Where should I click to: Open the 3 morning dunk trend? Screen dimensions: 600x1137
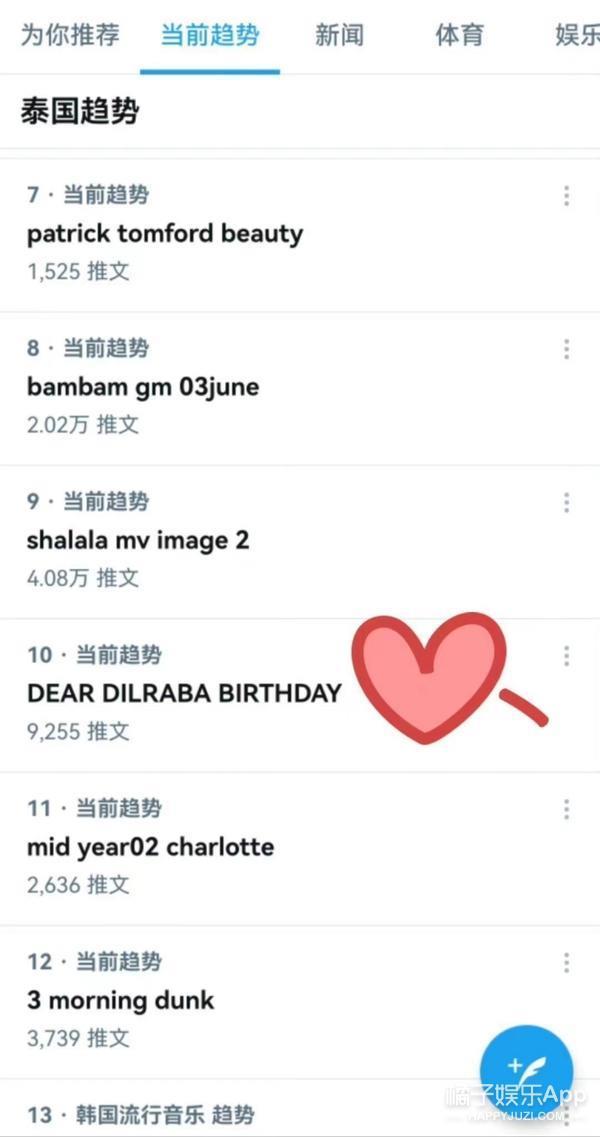coord(121,1000)
